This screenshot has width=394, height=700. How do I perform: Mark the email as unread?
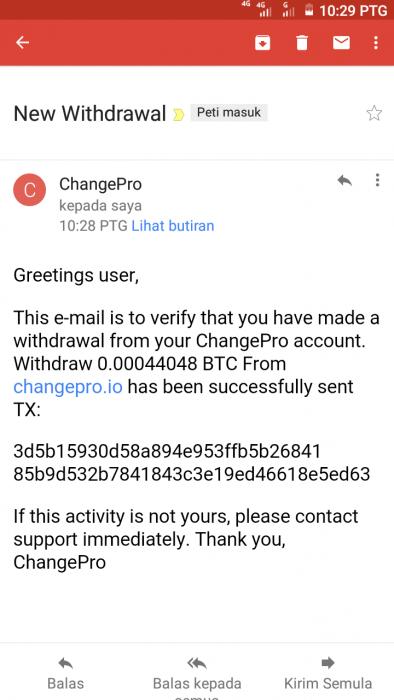pyautogui.click(x=341, y=43)
